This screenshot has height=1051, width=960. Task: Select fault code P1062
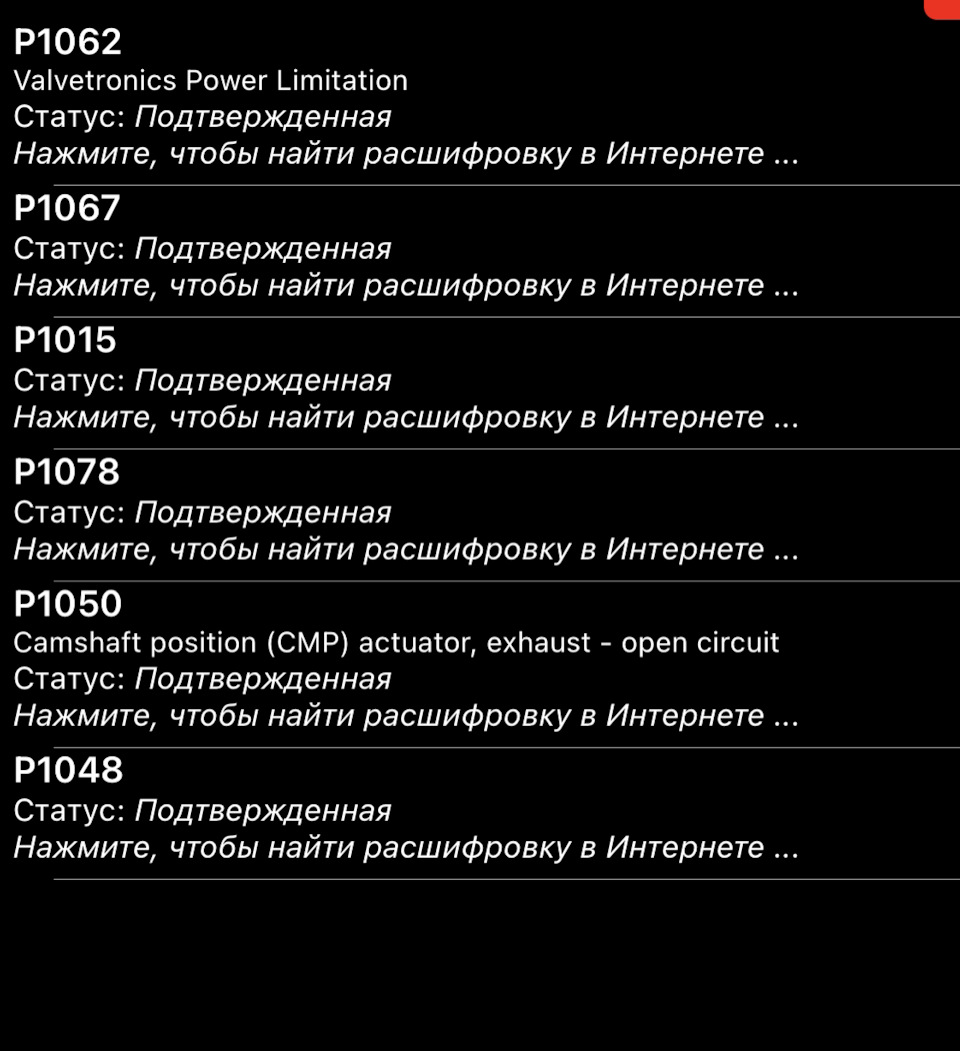click(65, 40)
